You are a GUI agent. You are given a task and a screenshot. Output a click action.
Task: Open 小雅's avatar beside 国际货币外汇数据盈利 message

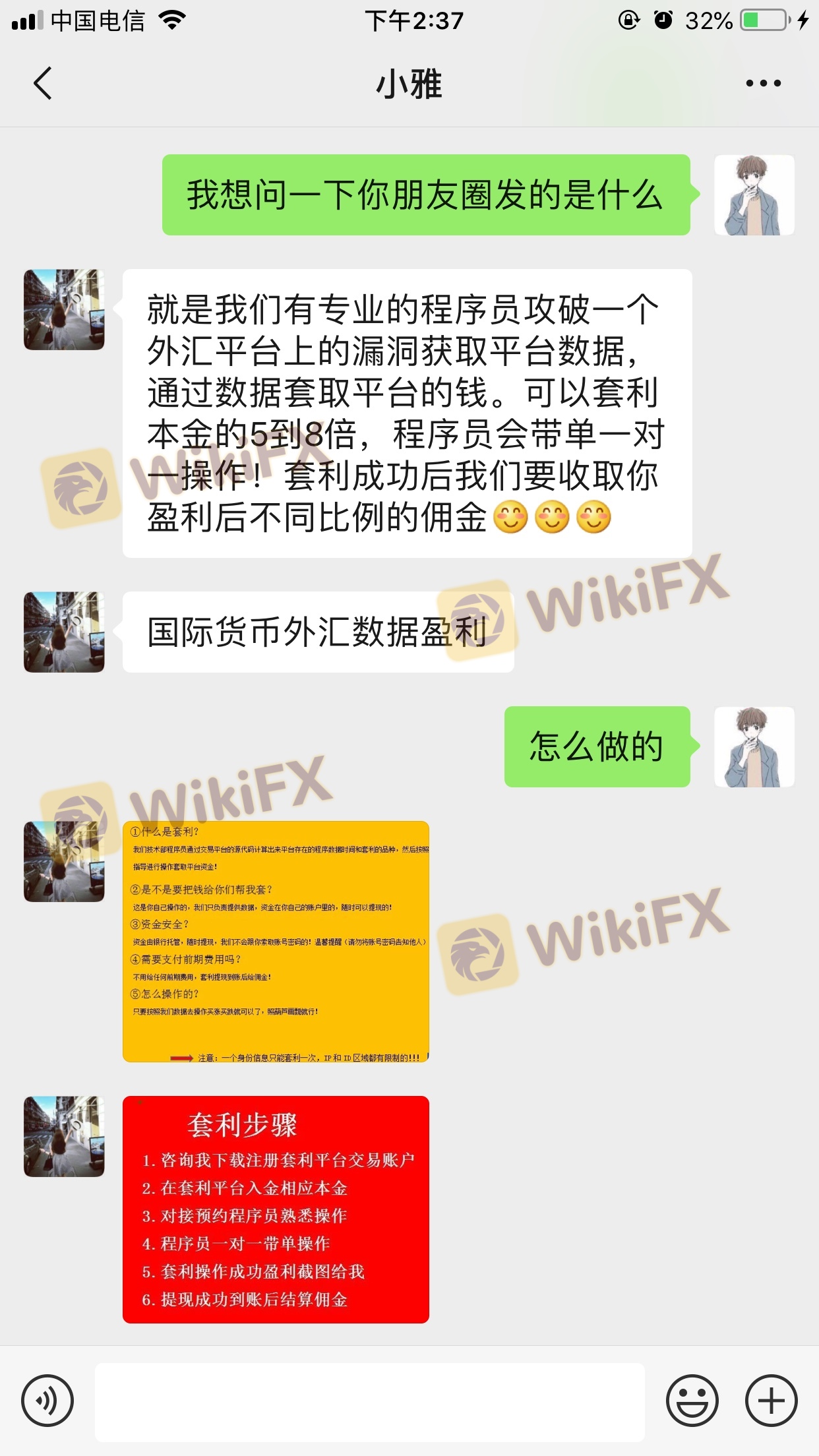pos(64,632)
